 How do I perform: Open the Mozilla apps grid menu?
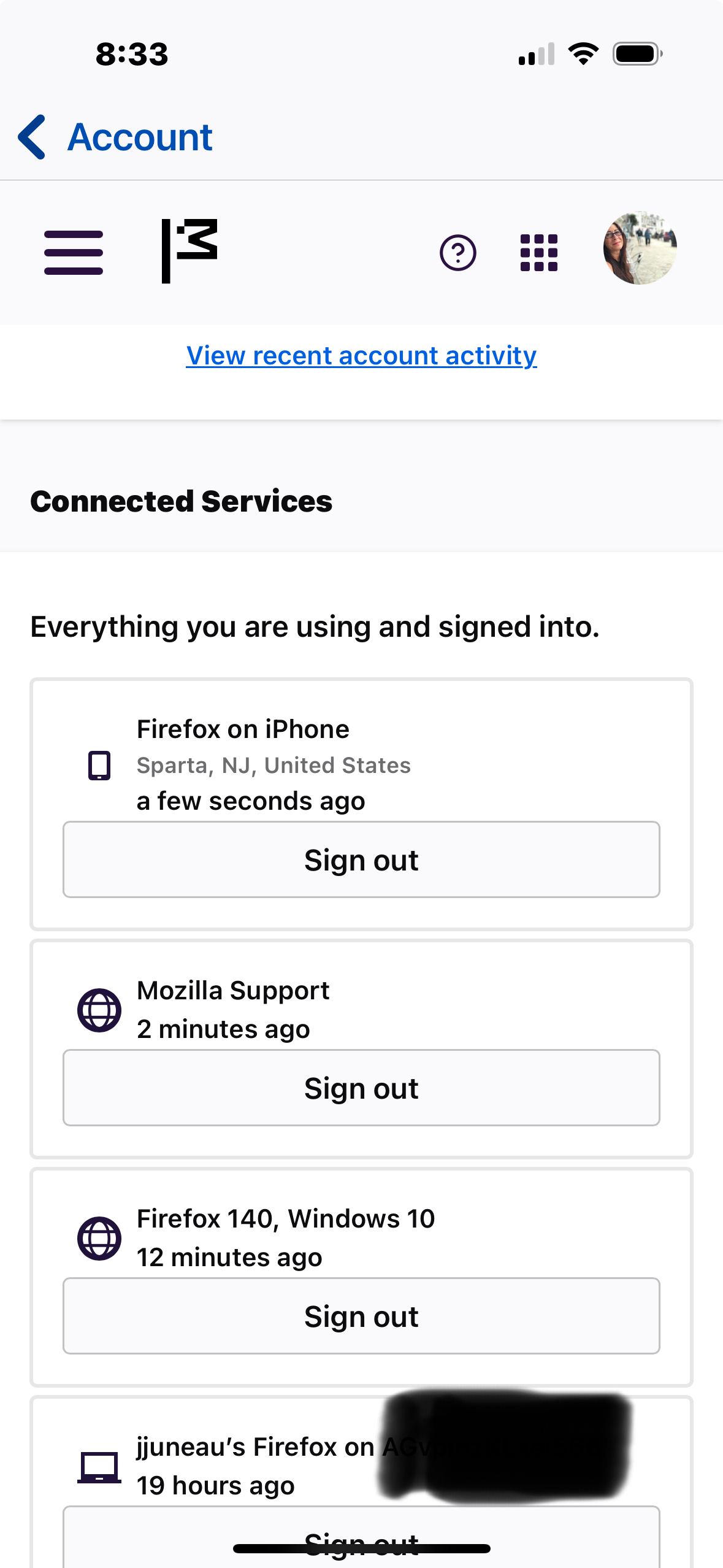tap(539, 252)
